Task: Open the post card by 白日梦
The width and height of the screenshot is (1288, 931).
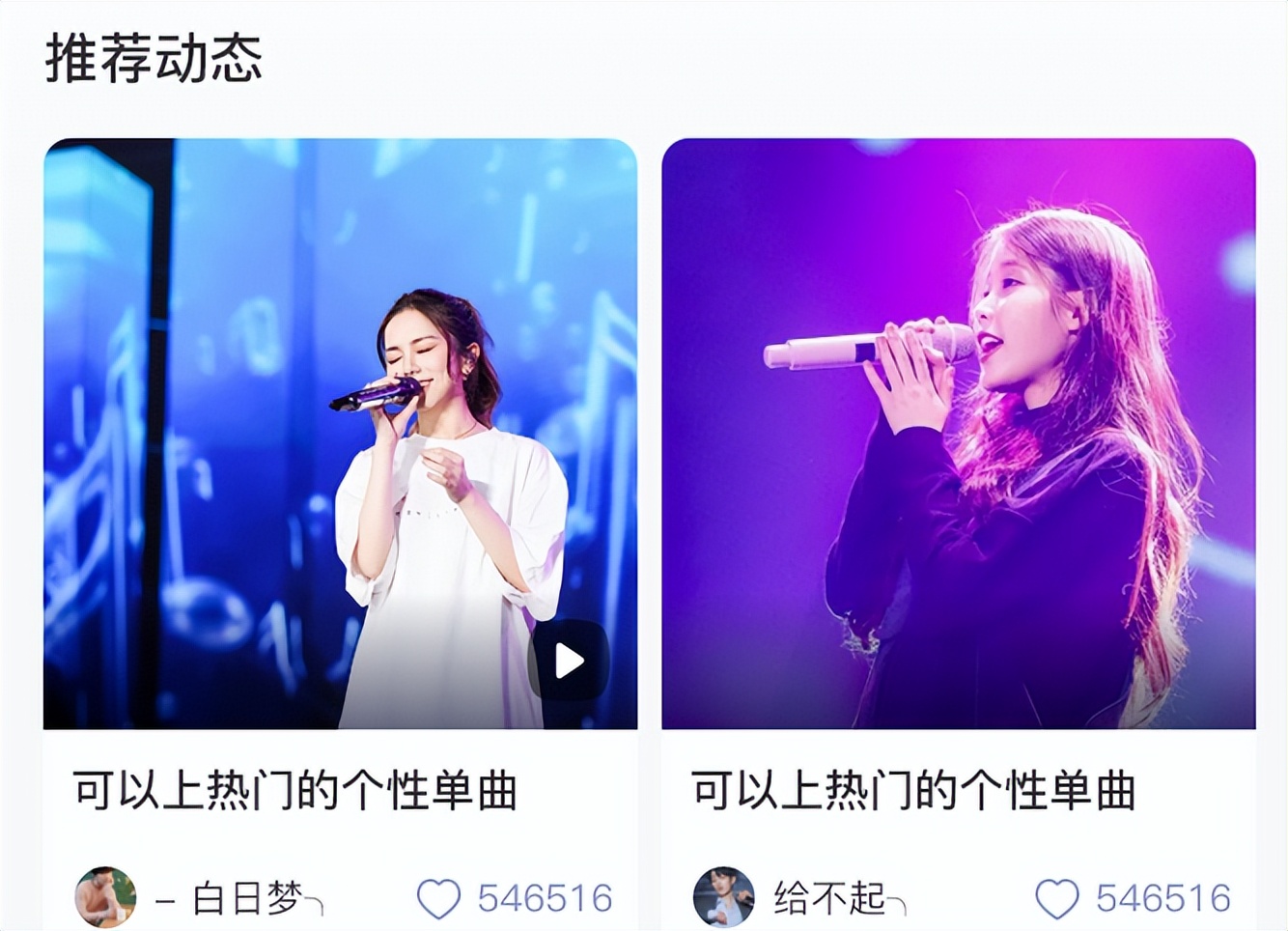Action: tap(340, 435)
